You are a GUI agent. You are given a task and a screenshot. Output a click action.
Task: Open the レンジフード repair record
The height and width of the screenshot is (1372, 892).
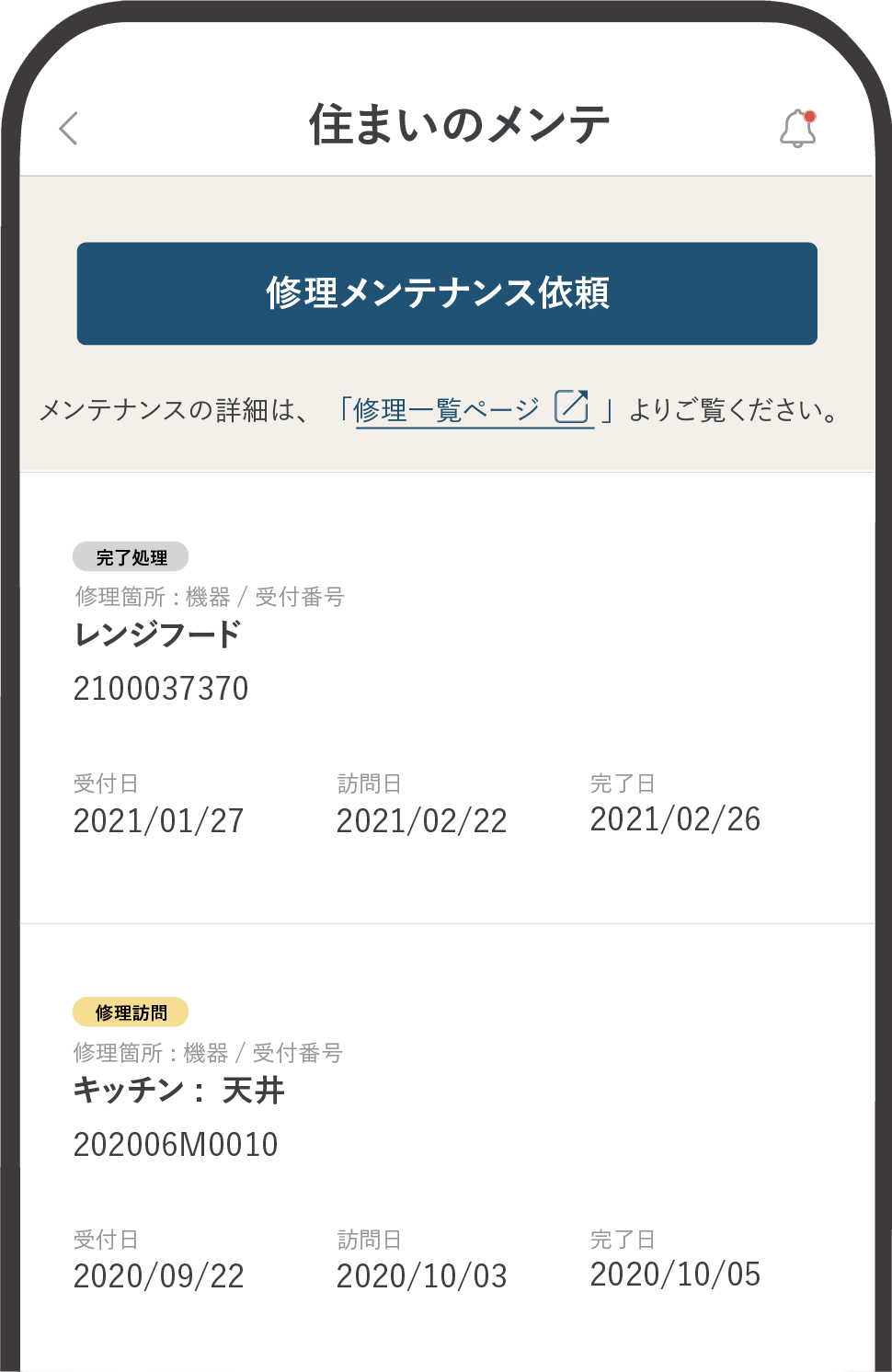click(x=158, y=635)
